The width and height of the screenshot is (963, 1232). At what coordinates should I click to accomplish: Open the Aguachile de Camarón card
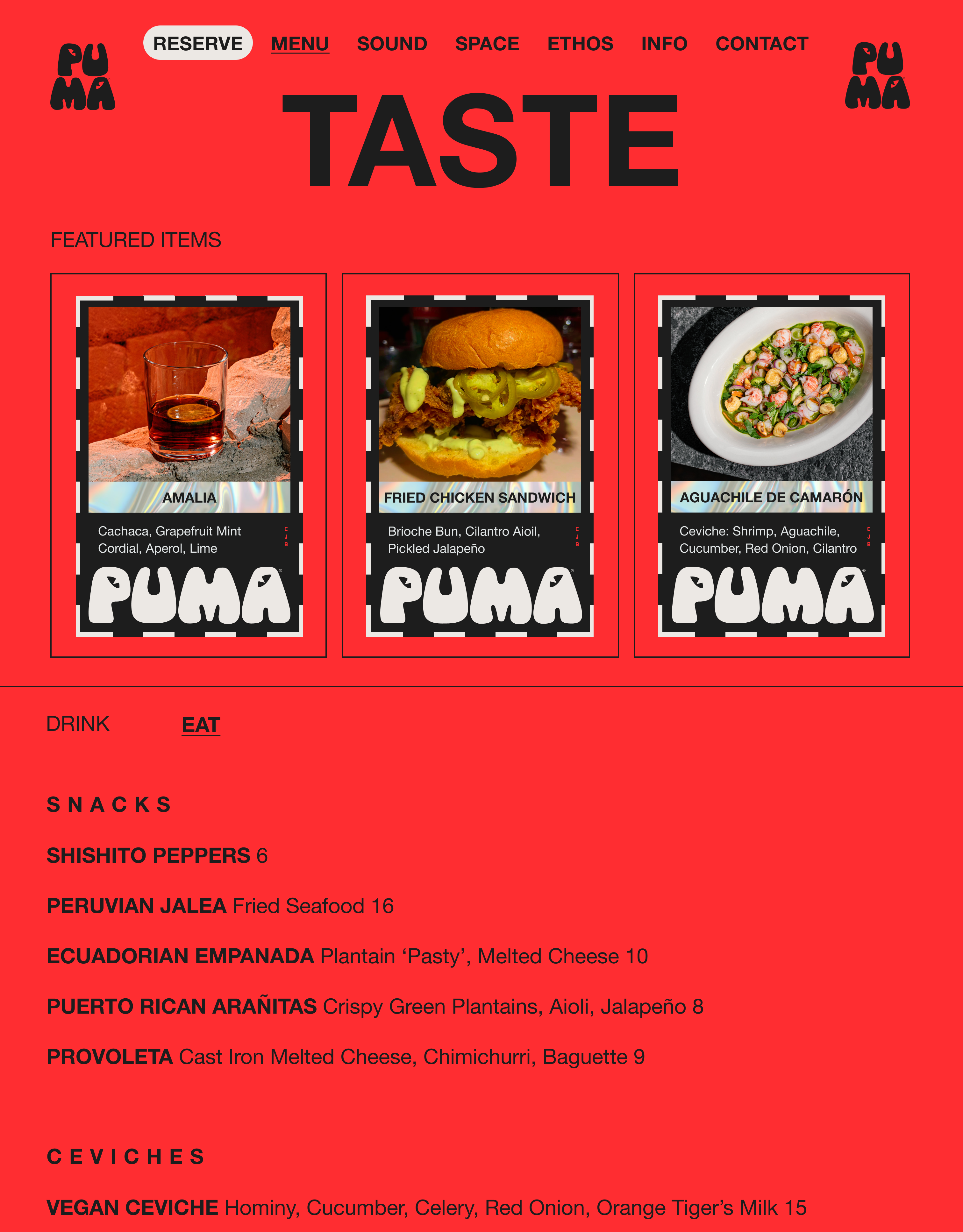[x=771, y=465]
